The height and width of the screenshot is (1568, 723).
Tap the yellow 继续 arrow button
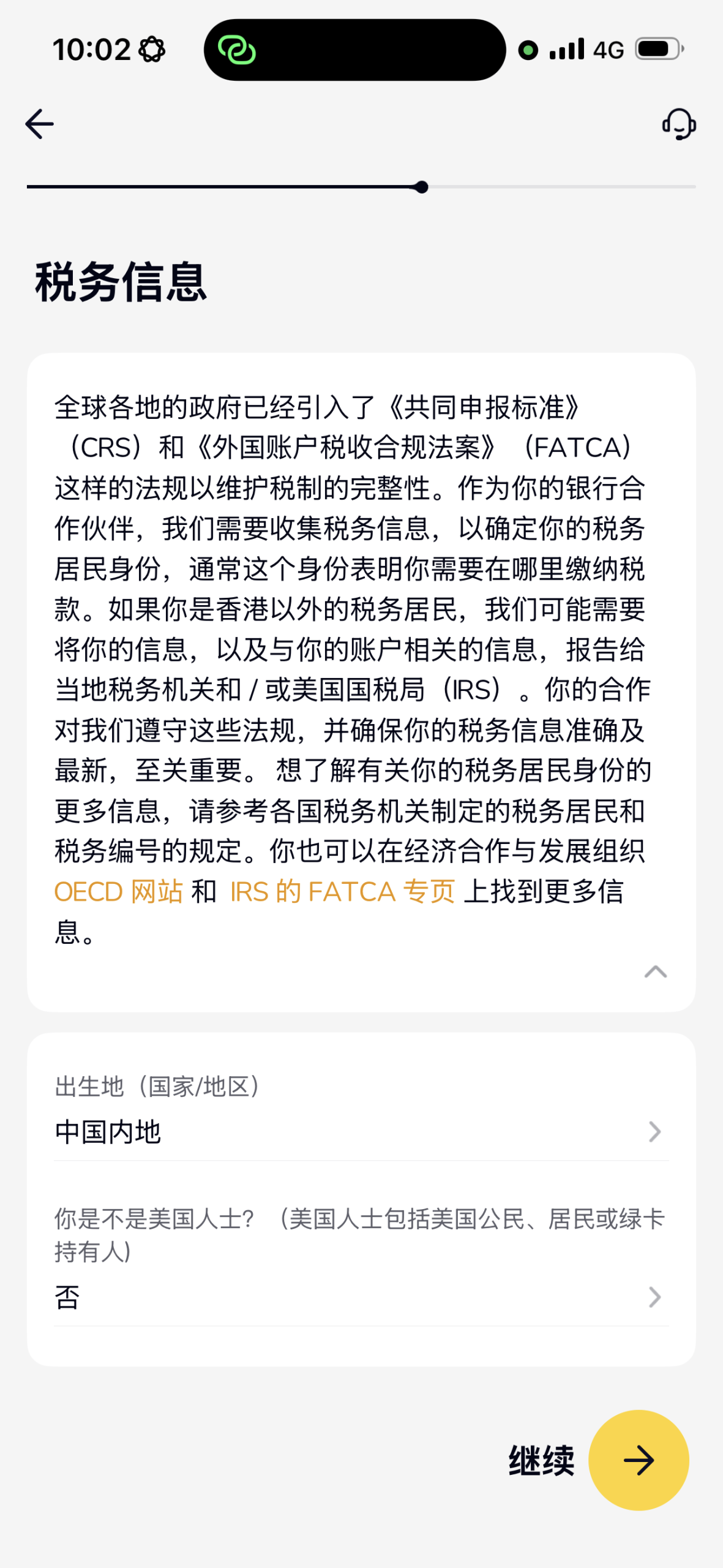coord(639,1460)
